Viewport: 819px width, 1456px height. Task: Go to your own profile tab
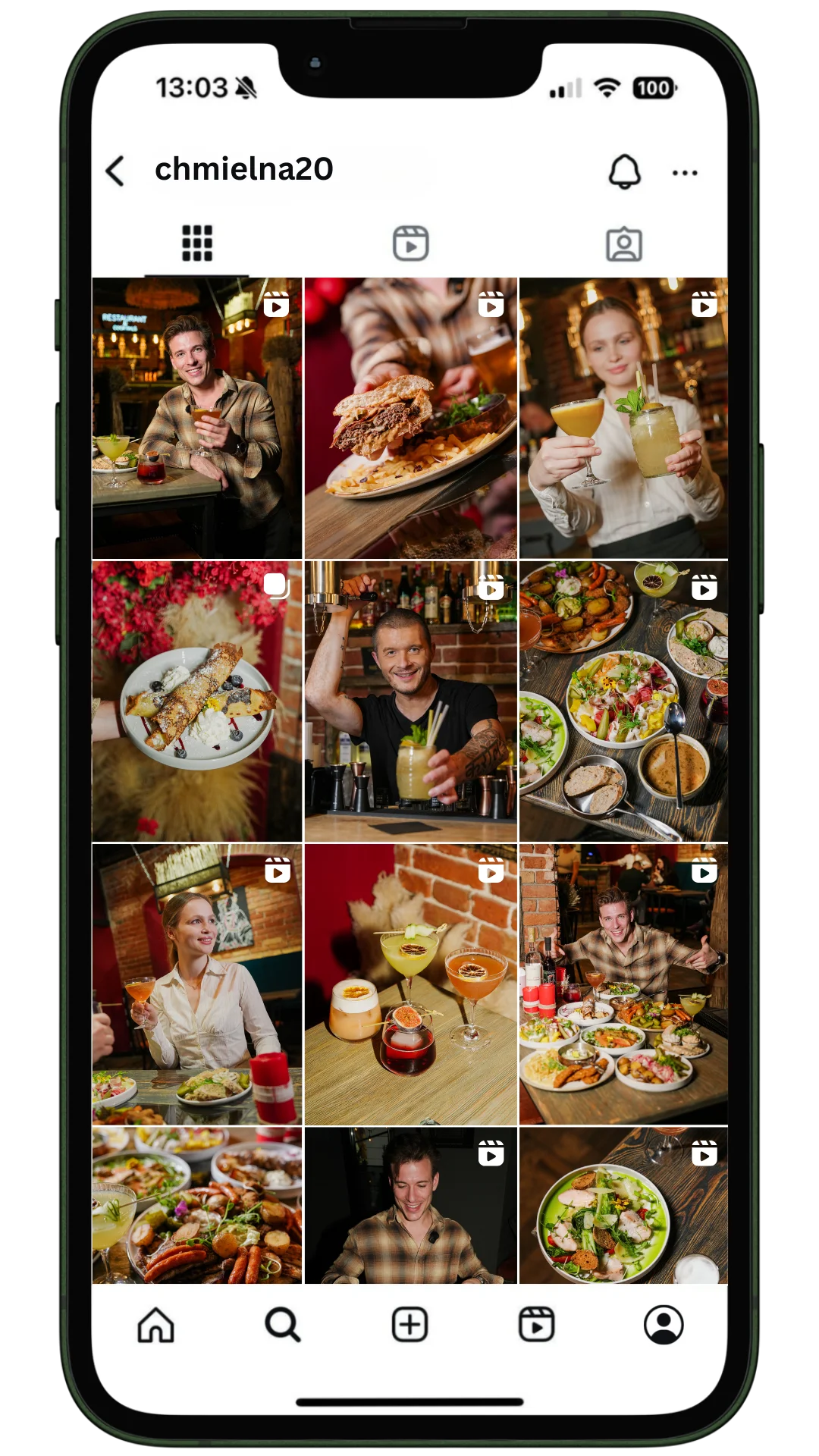point(664,1325)
